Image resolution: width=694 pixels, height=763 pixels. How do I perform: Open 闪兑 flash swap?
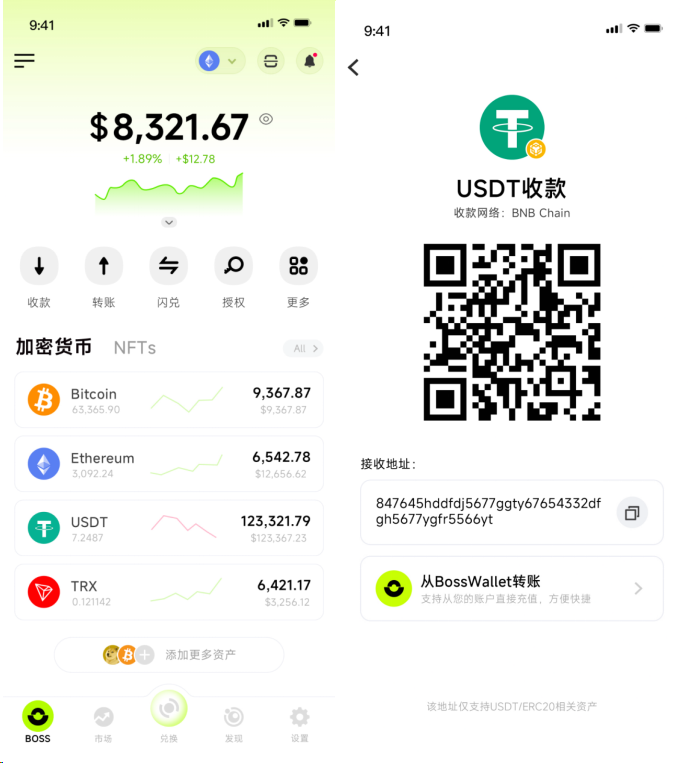168,266
